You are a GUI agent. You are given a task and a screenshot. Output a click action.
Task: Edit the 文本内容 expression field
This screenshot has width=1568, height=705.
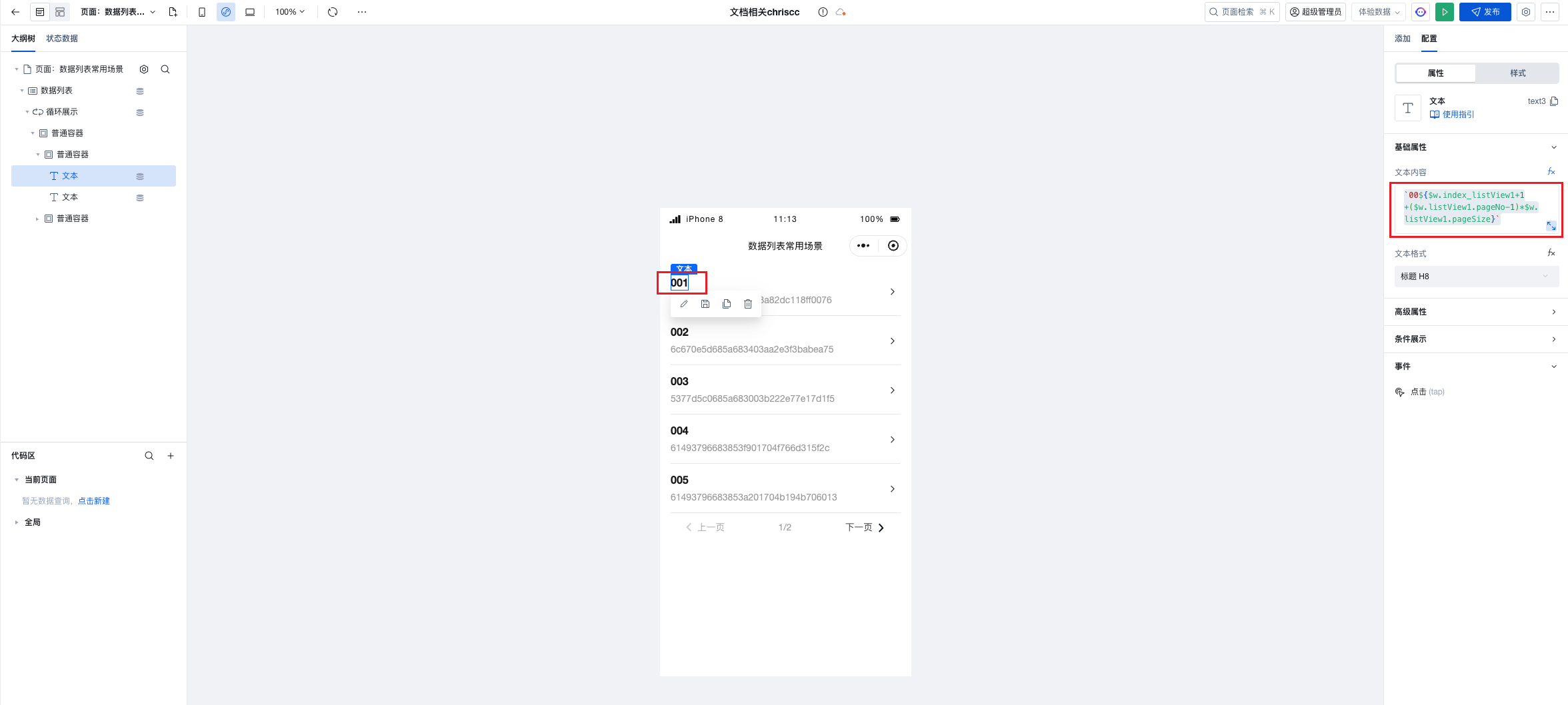[1471, 207]
